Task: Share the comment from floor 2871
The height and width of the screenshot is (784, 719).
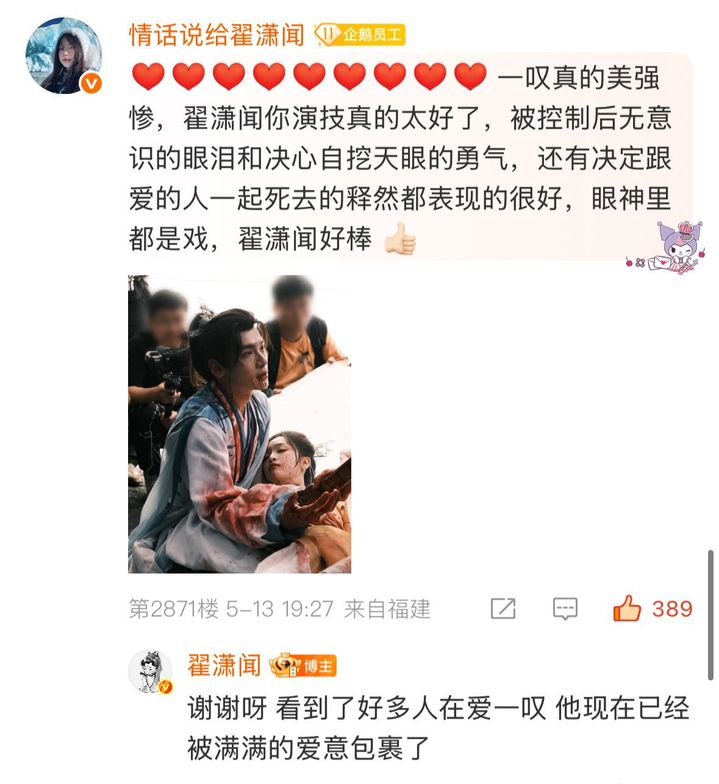Action: 503,608
